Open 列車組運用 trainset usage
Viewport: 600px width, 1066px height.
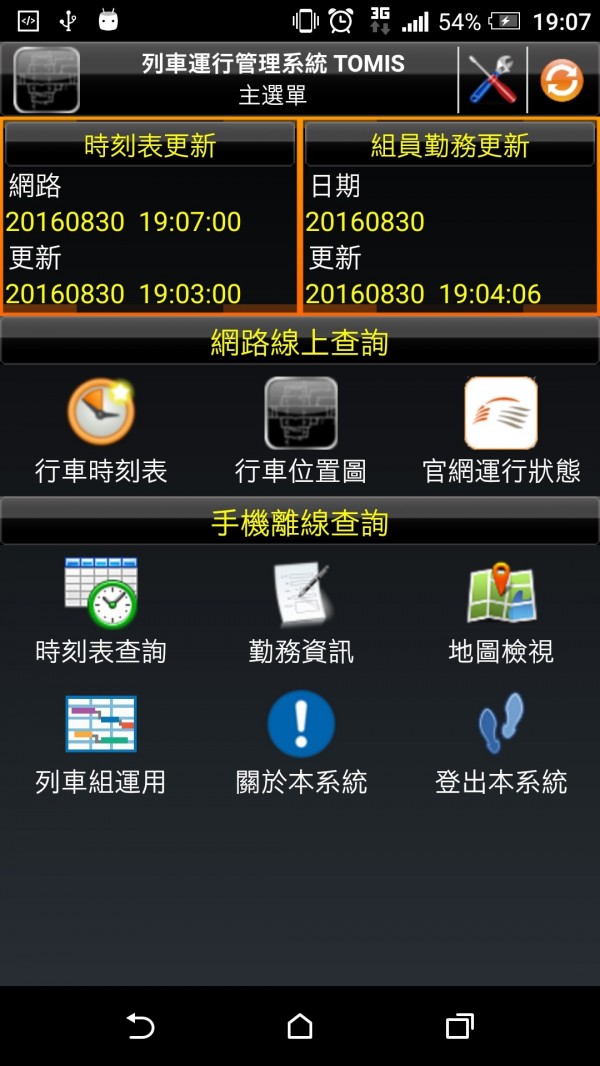click(101, 740)
